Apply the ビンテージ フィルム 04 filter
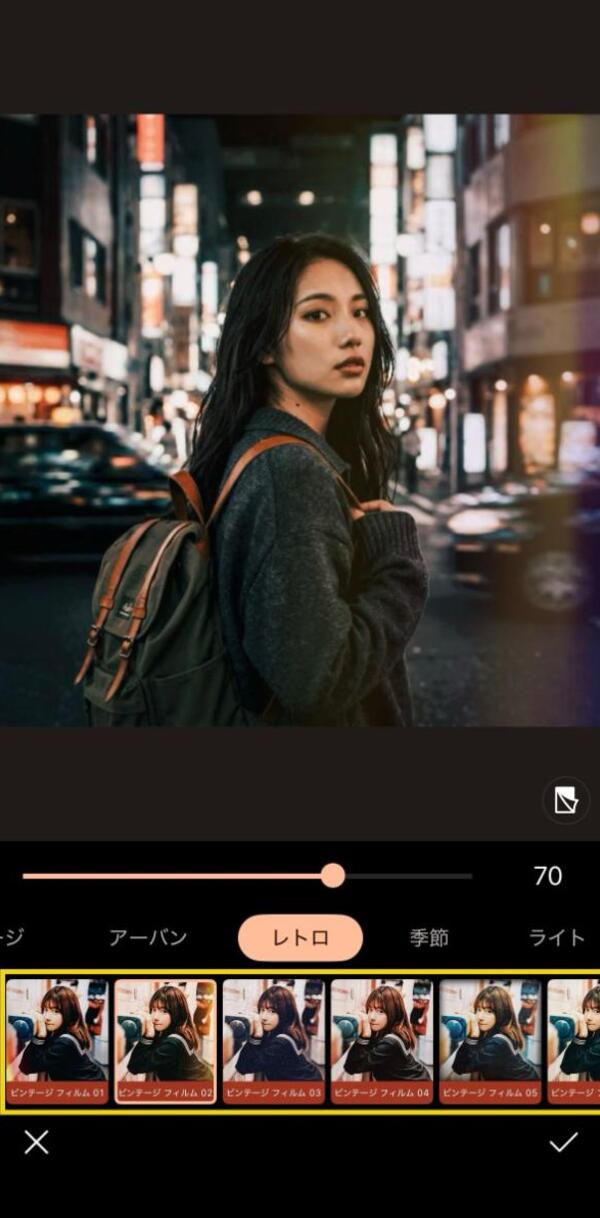The image size is (600, 1218). (382, 1040)
